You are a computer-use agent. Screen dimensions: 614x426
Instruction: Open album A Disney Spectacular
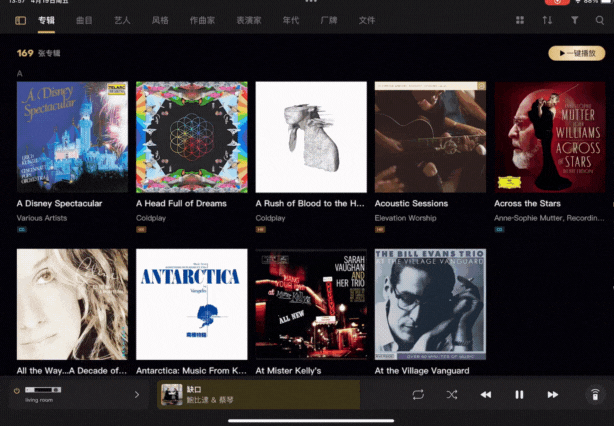[x=72, y=137]
